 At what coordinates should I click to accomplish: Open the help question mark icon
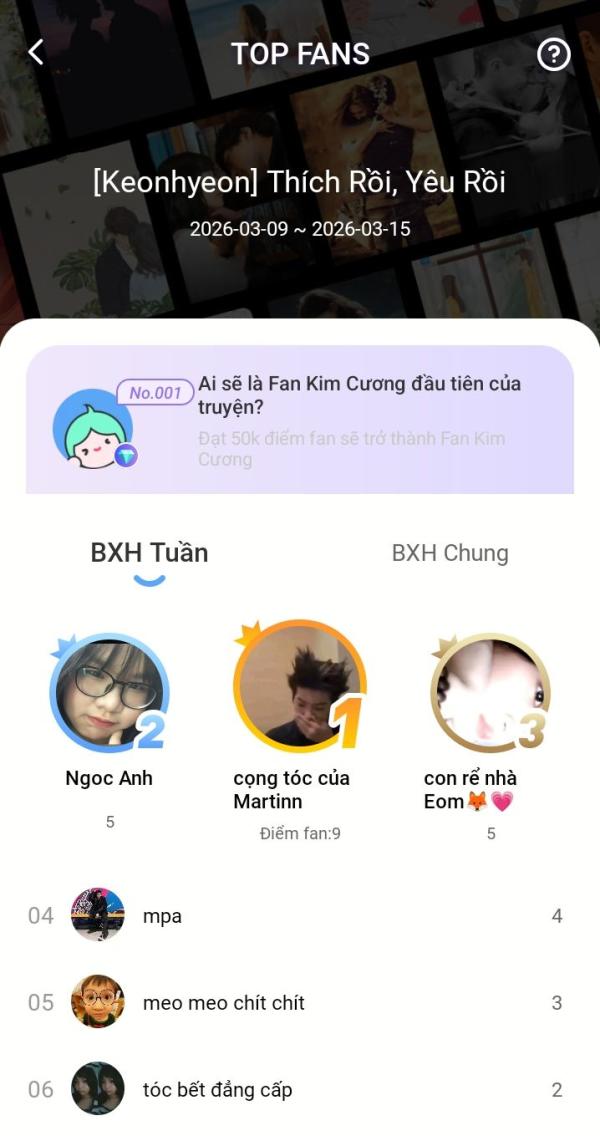pyautogui.click(x=553, y=54)
